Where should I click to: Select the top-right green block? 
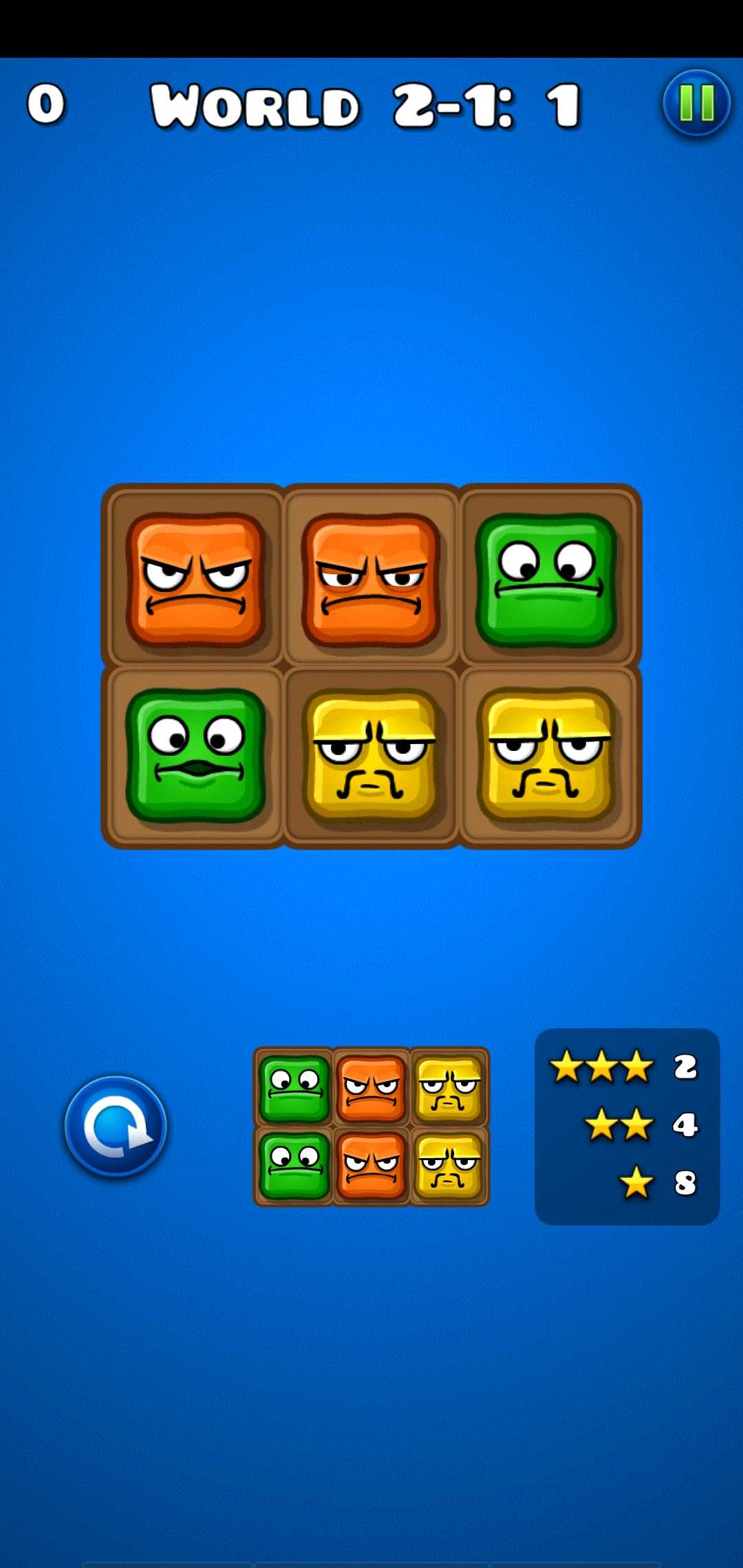(546, 579)
